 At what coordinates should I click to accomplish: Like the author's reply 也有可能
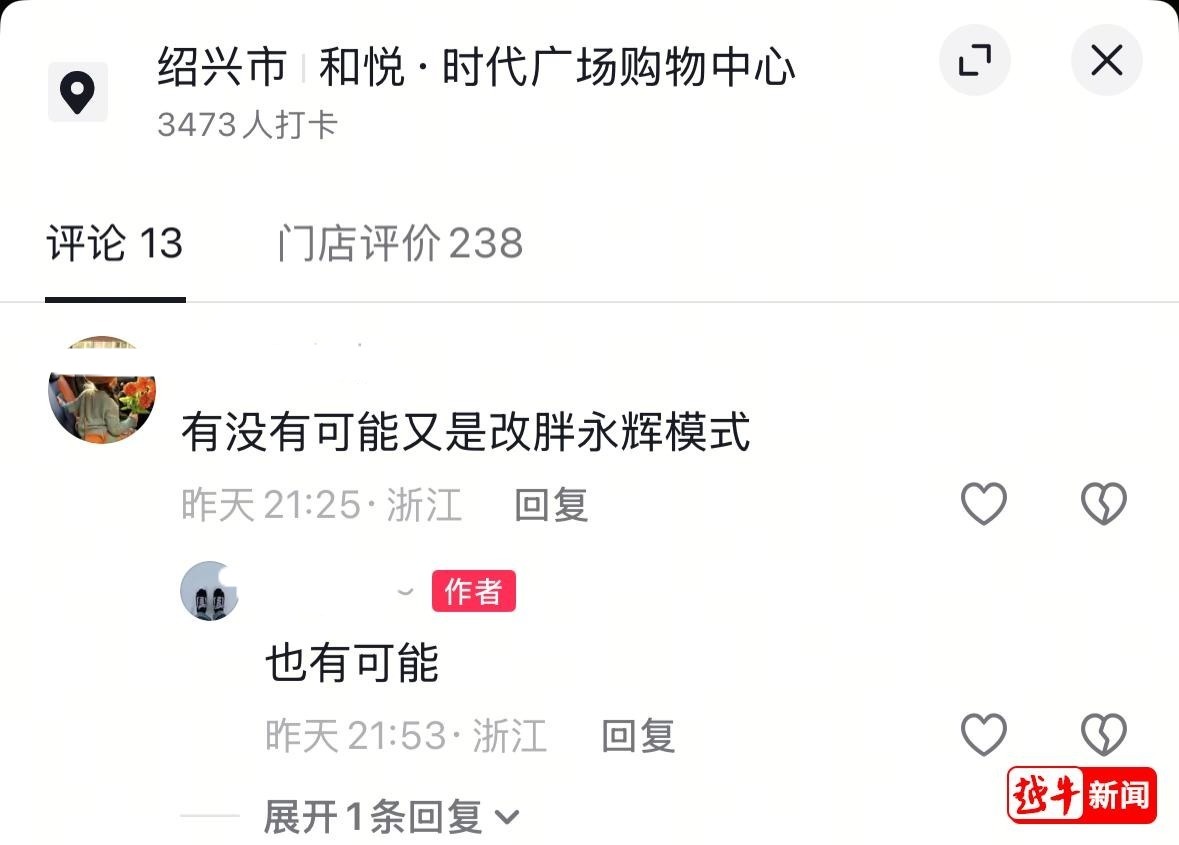[x=983, y=736]
